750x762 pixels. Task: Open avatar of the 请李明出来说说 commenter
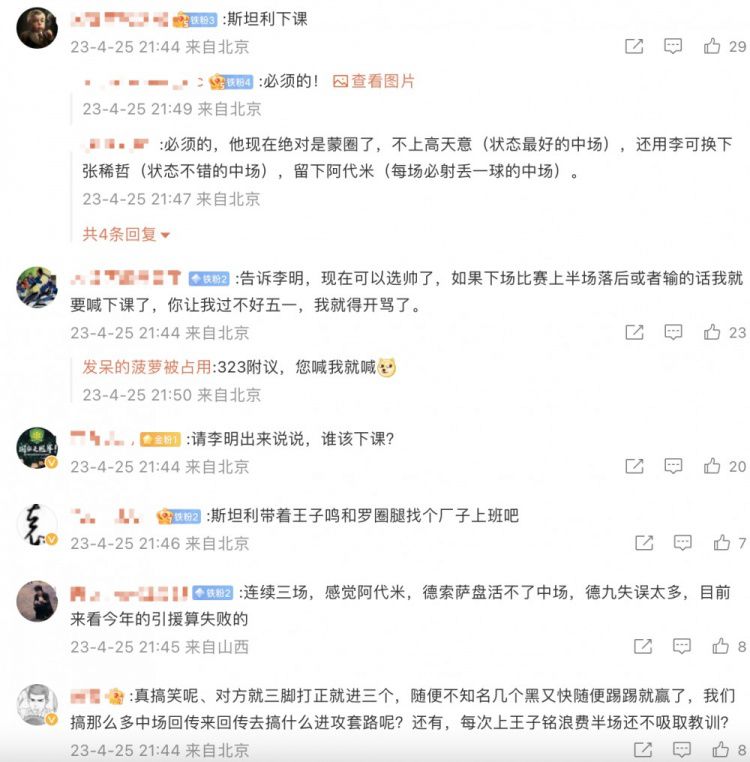pyautogui.click(x=37, y=448)
